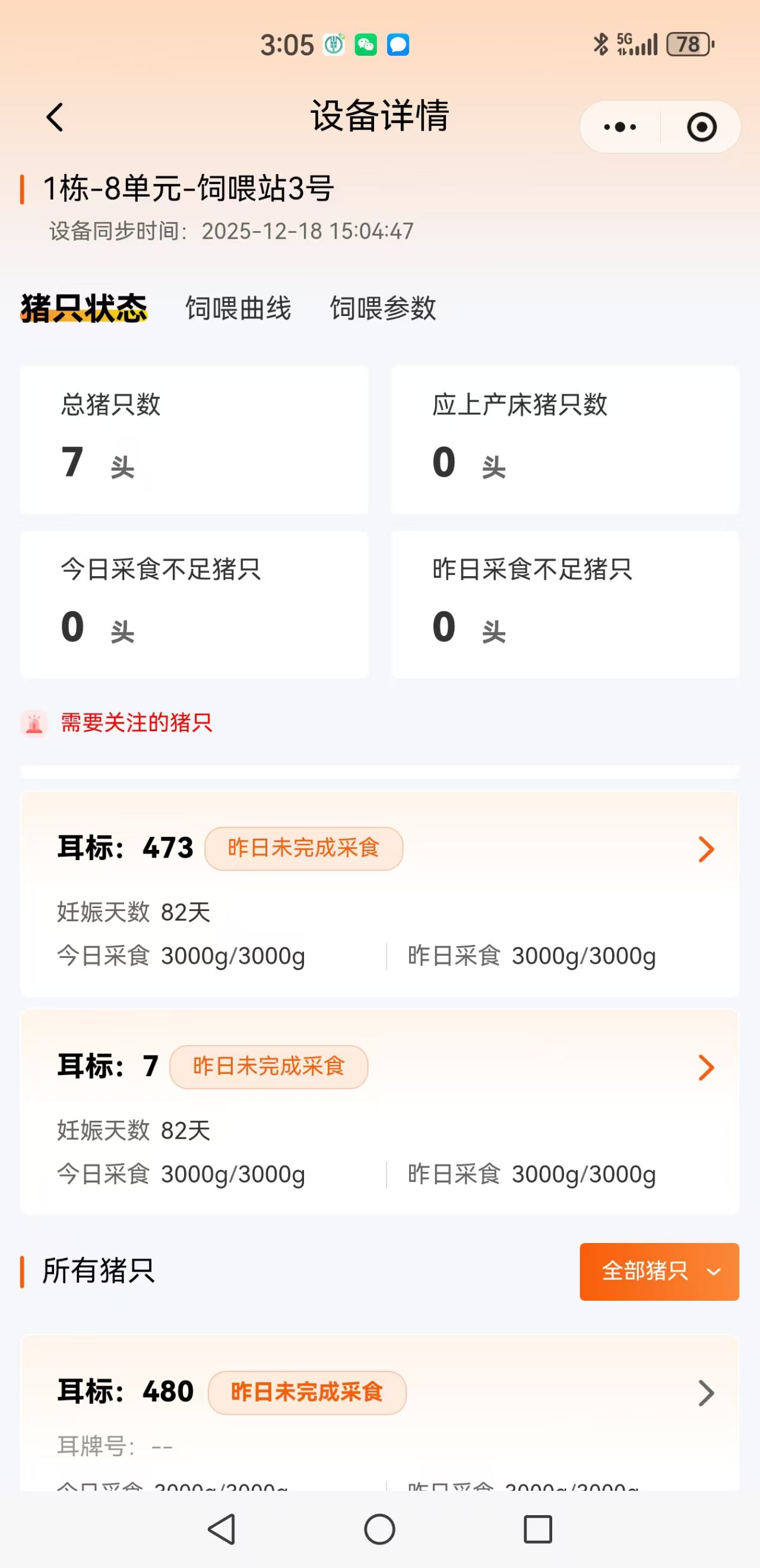
Task: Open the recent apps view
Action: click(537, 1529)
